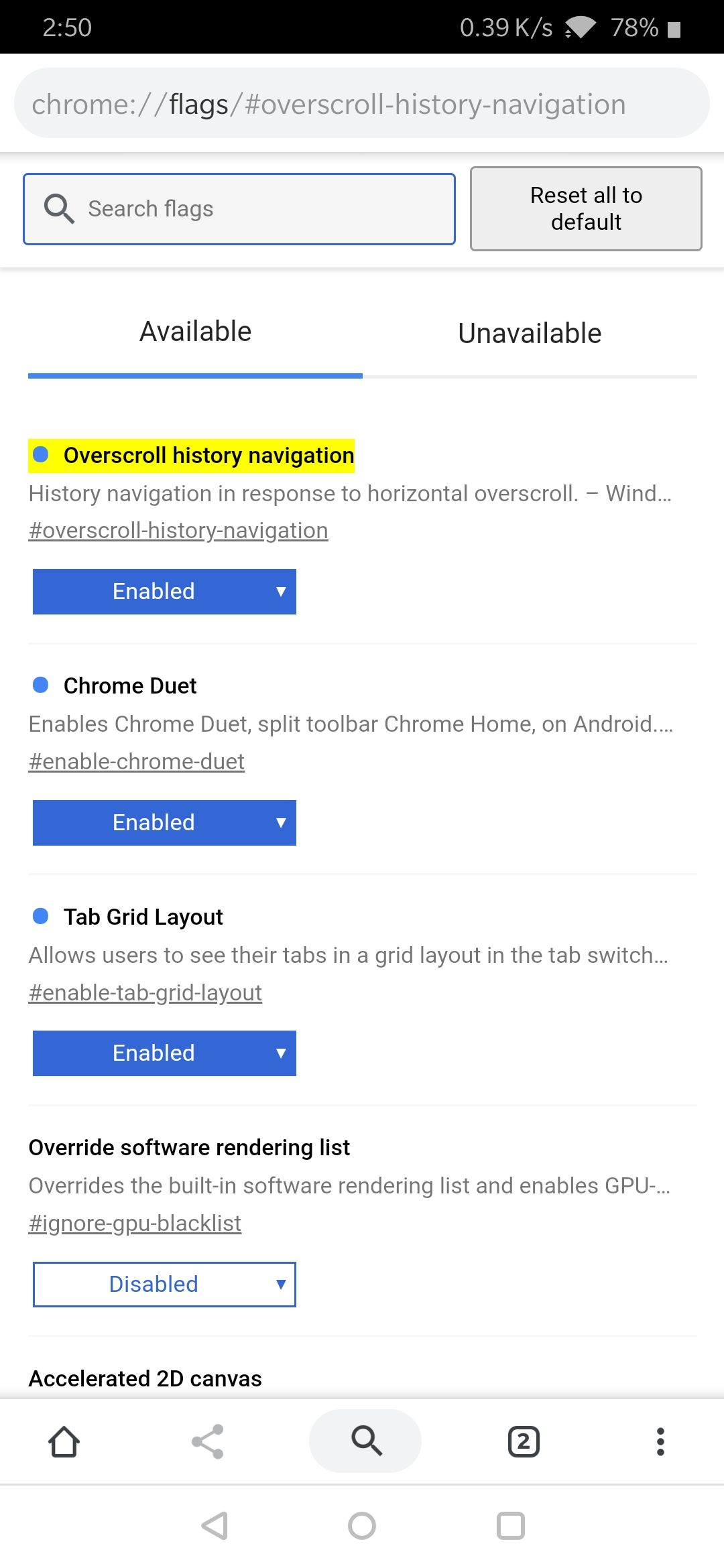Tap the address bar showing chrome://flags
The width and height of the screenshot is (724, 1568).
click(x=362, y=104)
